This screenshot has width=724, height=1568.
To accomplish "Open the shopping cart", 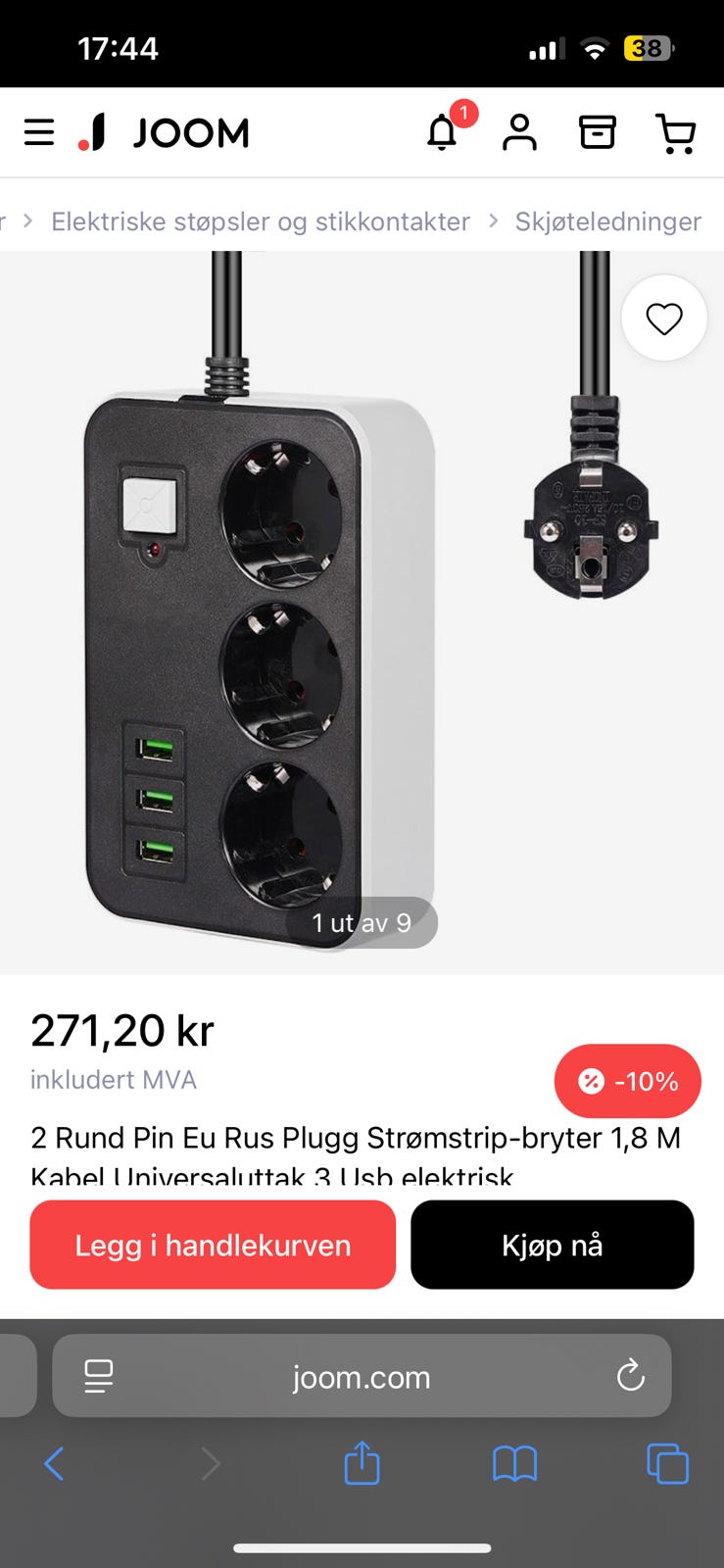I will [x=675, y=133].
